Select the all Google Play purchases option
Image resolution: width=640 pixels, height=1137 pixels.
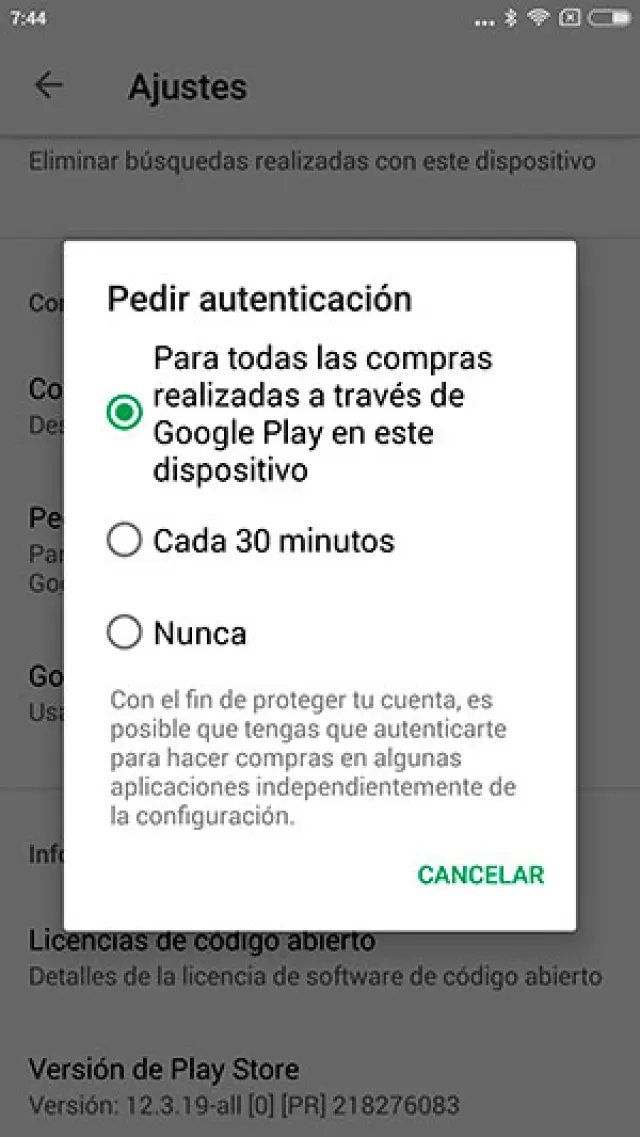125,414
